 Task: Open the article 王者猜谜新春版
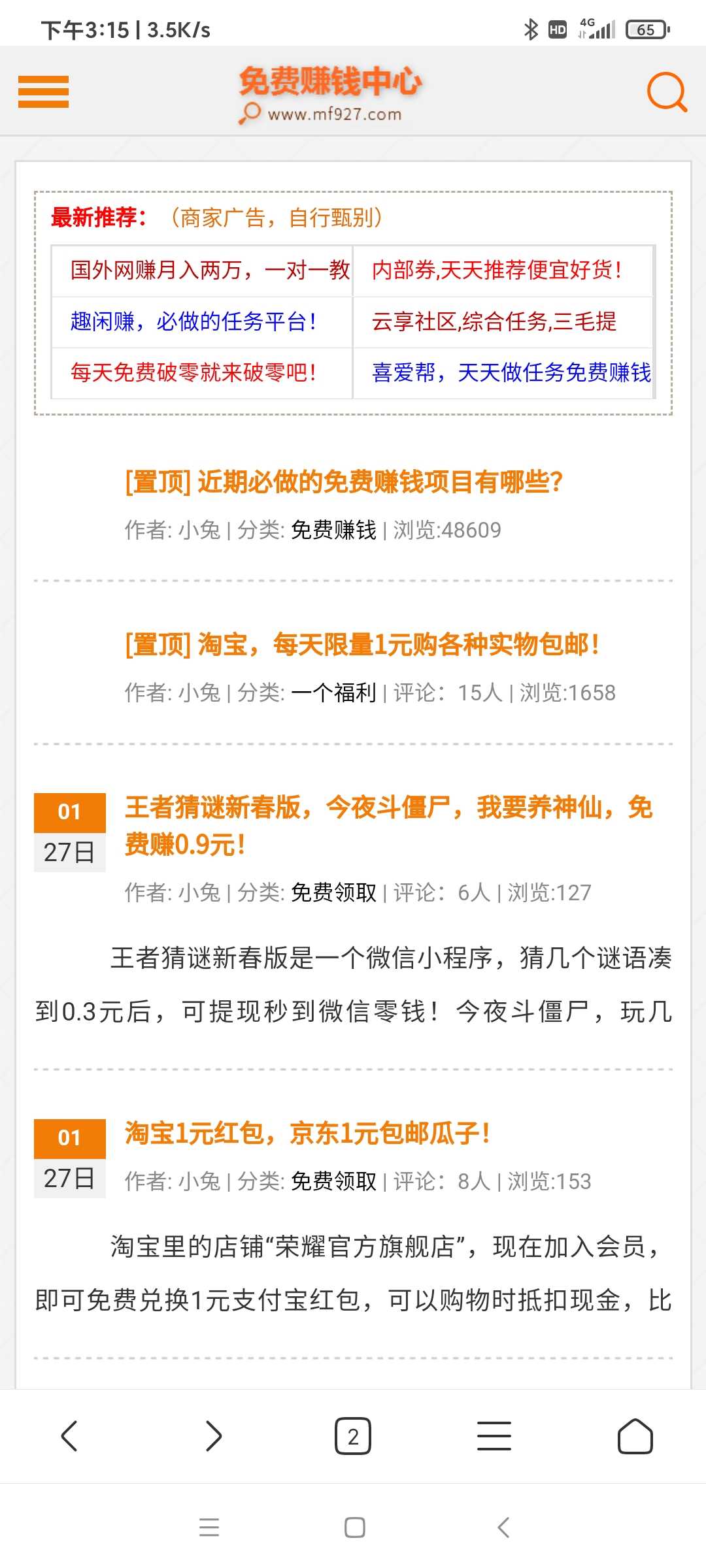click(x=389, y=826)
